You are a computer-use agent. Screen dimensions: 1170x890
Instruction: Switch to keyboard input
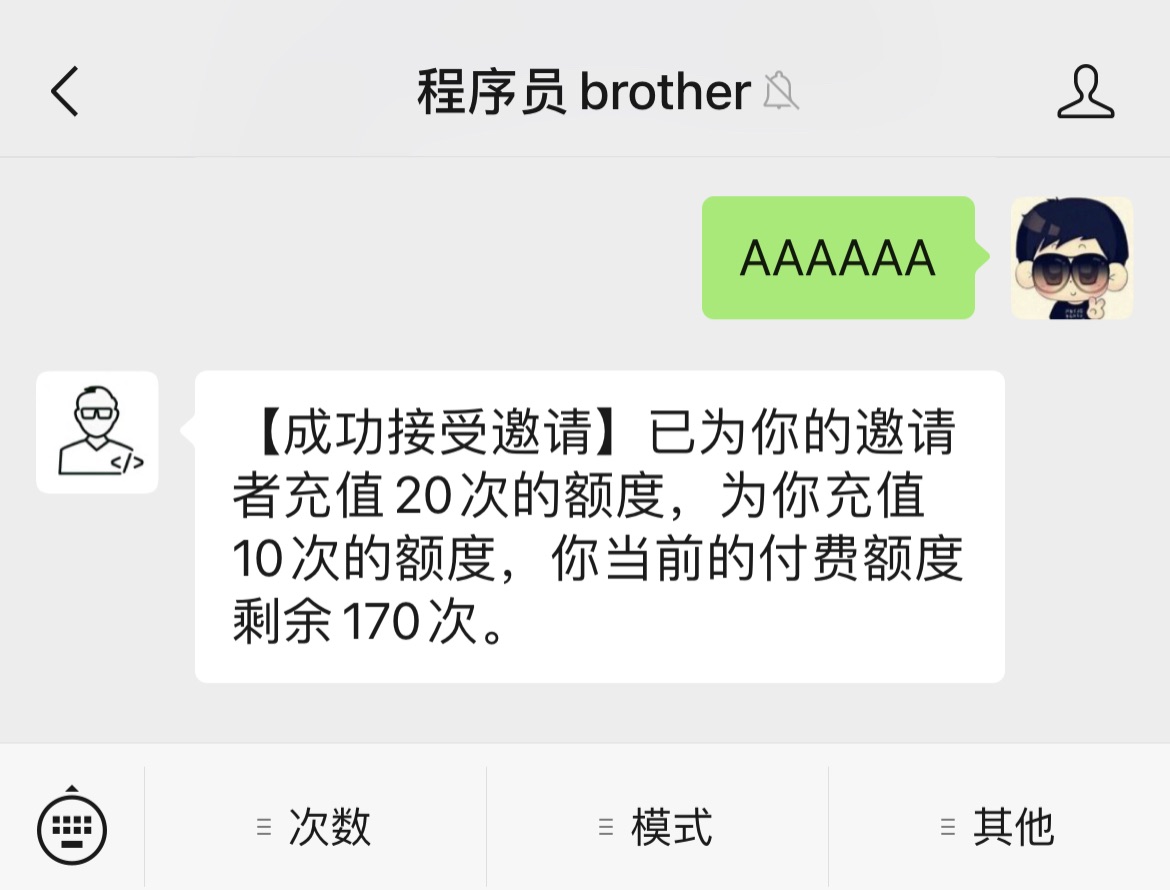tap(72, 827)
